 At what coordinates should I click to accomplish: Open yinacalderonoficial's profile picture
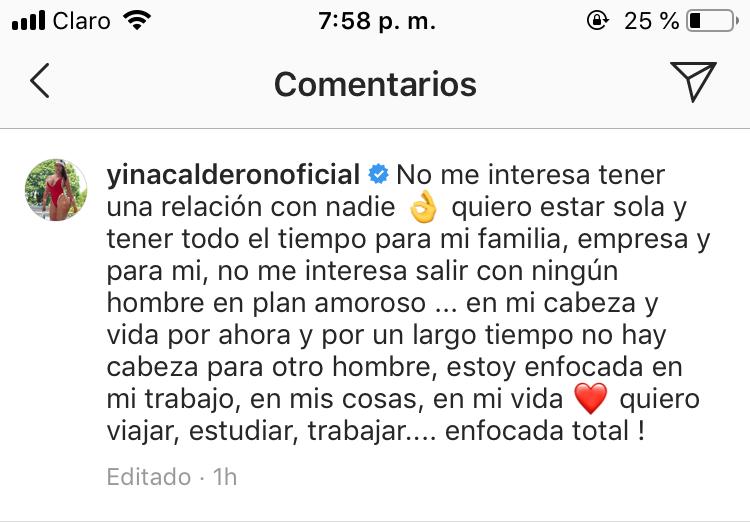click(x=56, y=190)
